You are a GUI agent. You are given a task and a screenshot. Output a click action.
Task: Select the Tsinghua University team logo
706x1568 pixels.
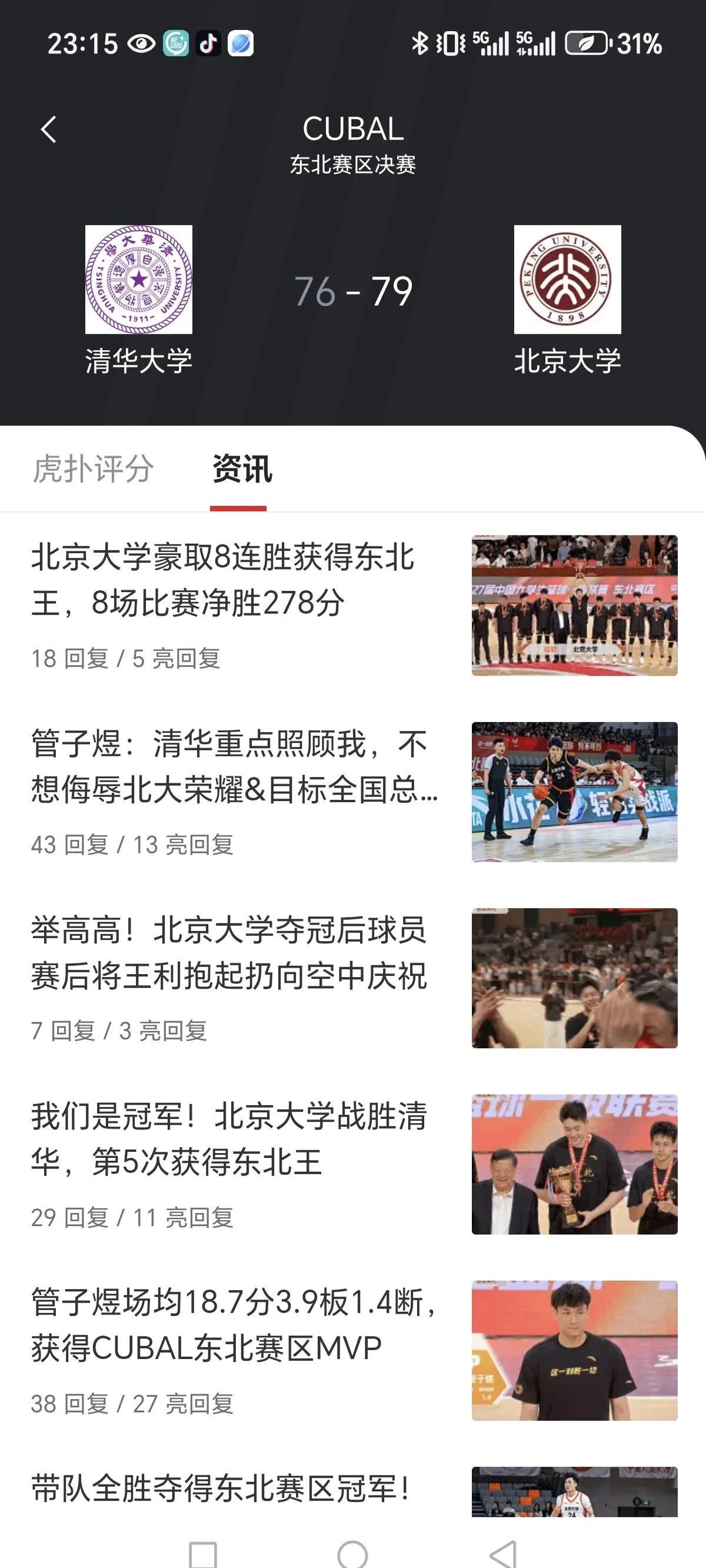point(139,280)
